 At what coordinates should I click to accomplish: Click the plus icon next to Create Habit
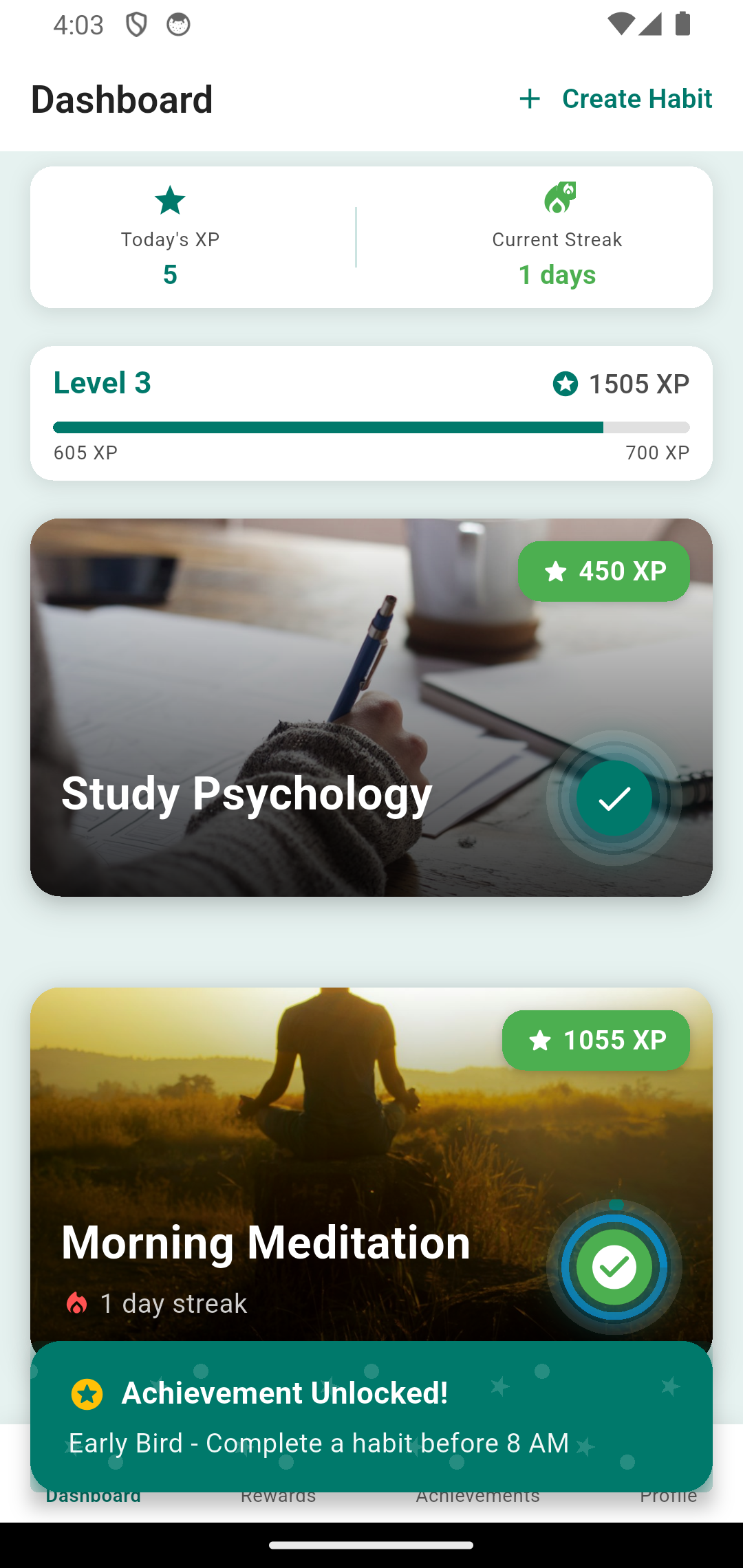pyautogui.click(x=530, y=98)
